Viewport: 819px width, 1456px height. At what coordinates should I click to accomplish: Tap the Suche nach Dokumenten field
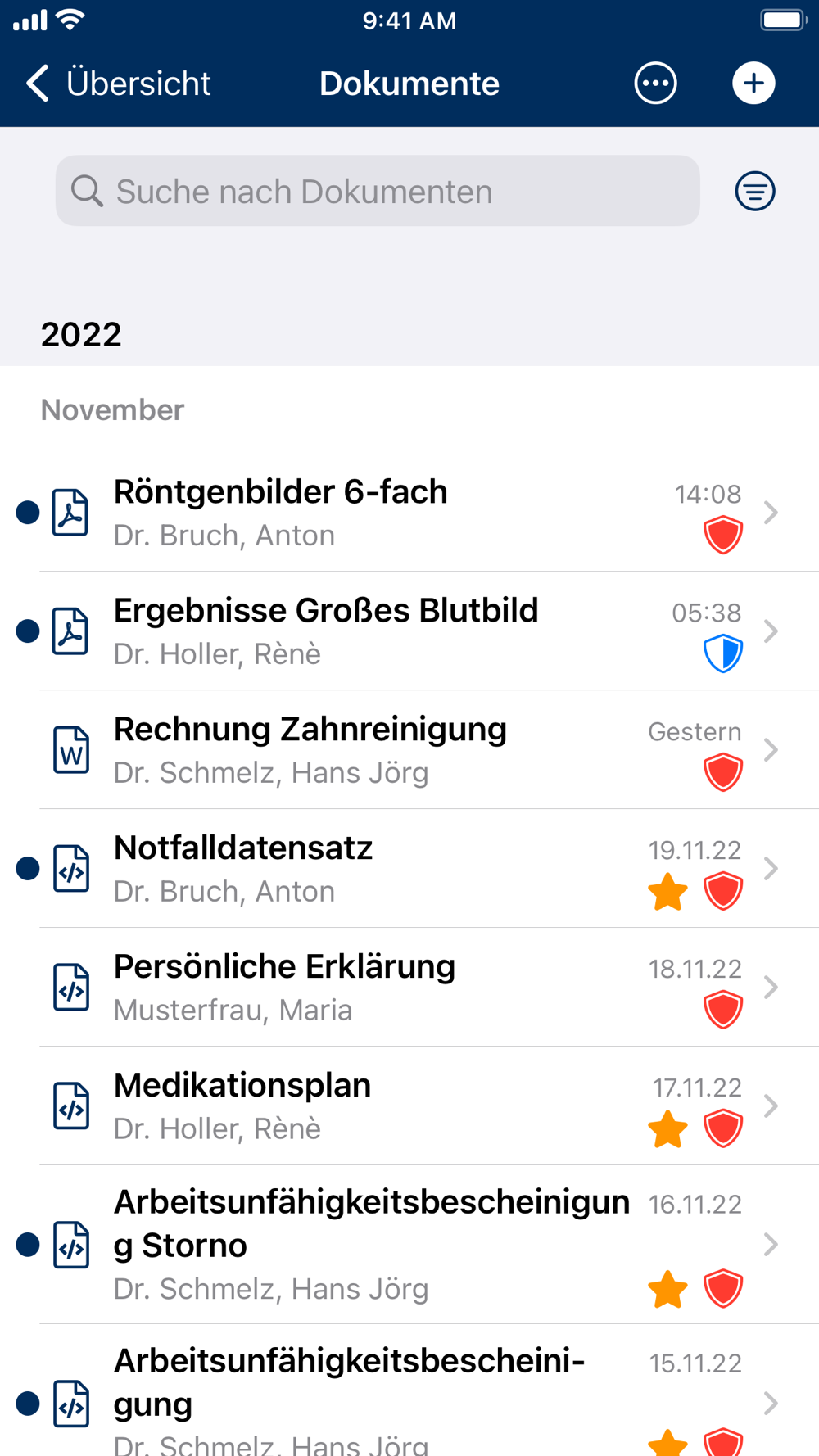pyautogui.click(x=378, y=191)
